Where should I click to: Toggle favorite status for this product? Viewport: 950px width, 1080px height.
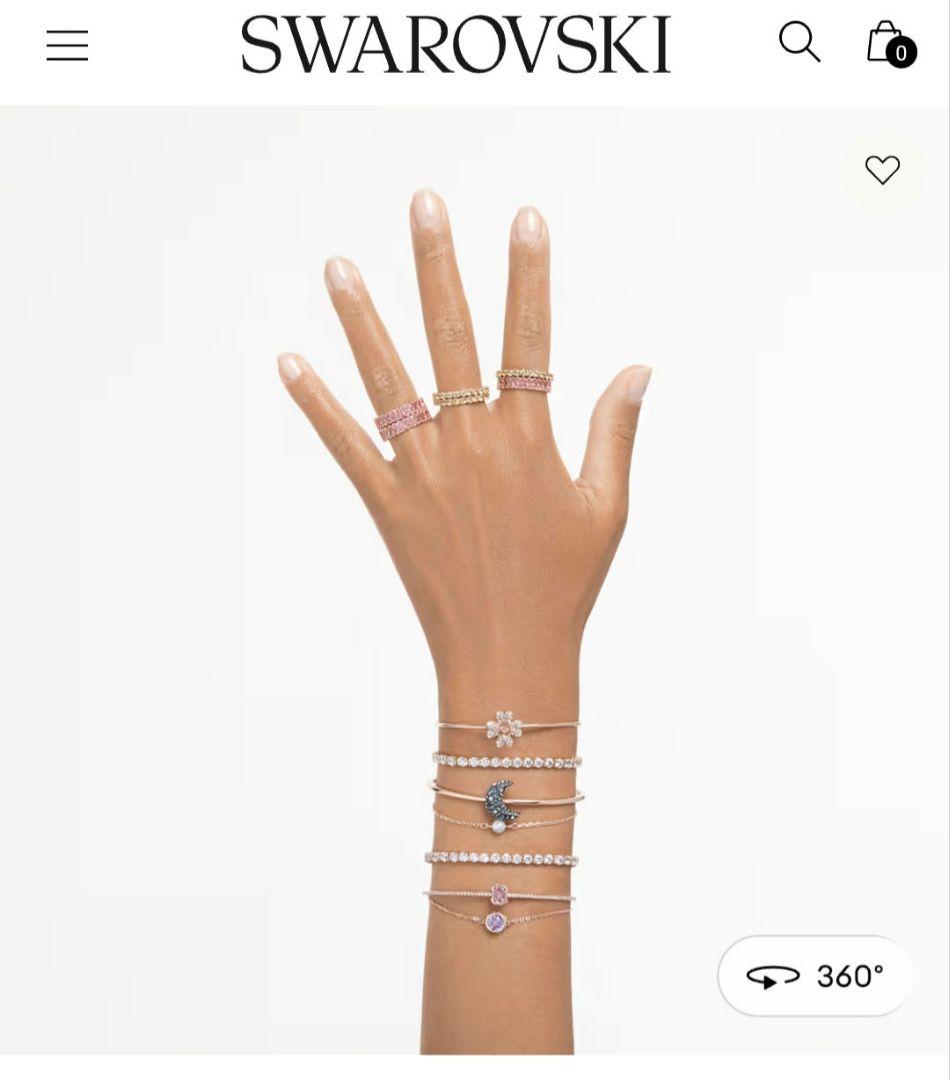click(x=883, y=172)
